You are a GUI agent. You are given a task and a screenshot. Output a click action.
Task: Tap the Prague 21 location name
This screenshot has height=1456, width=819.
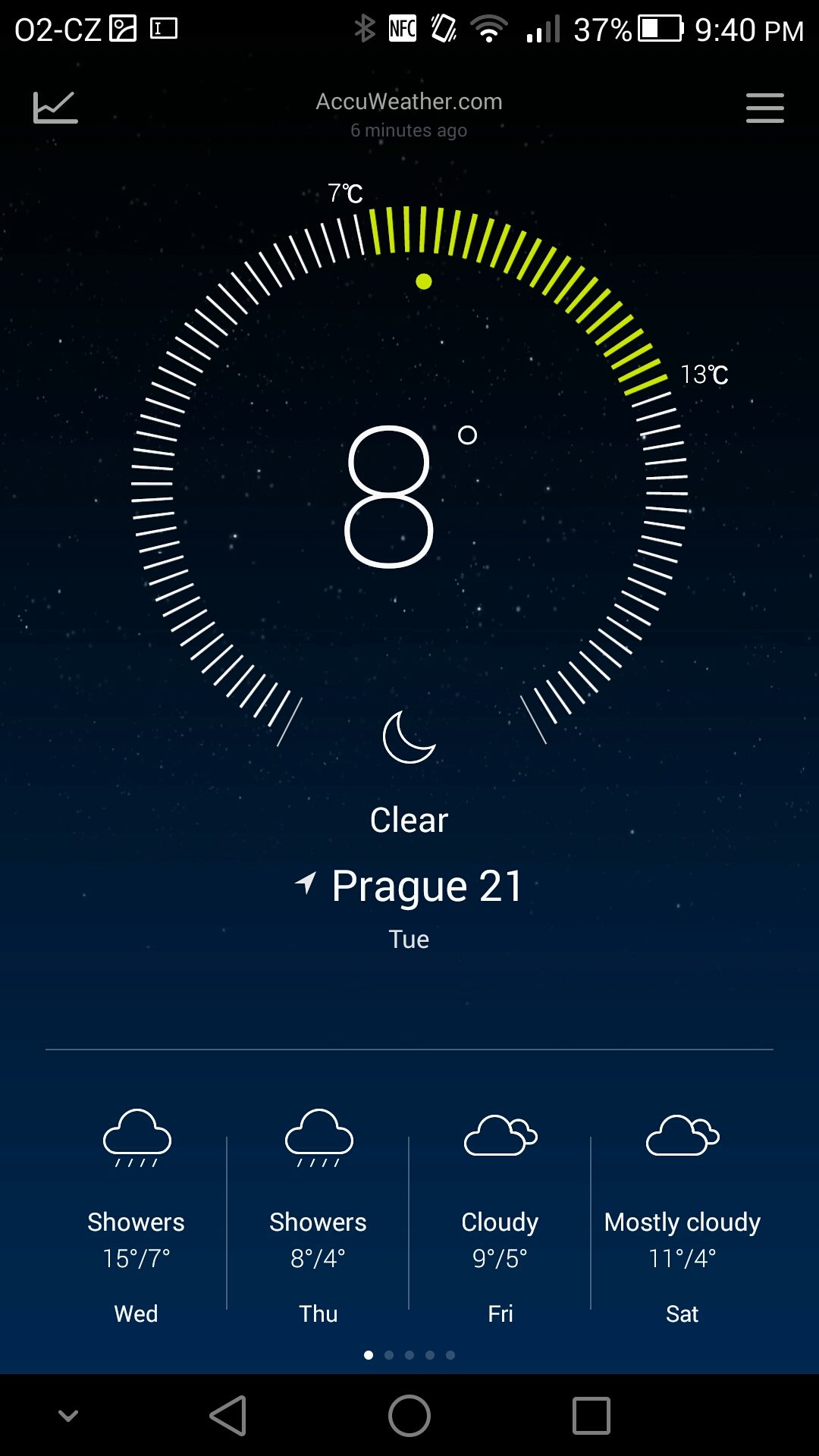[x=427, y=886]
